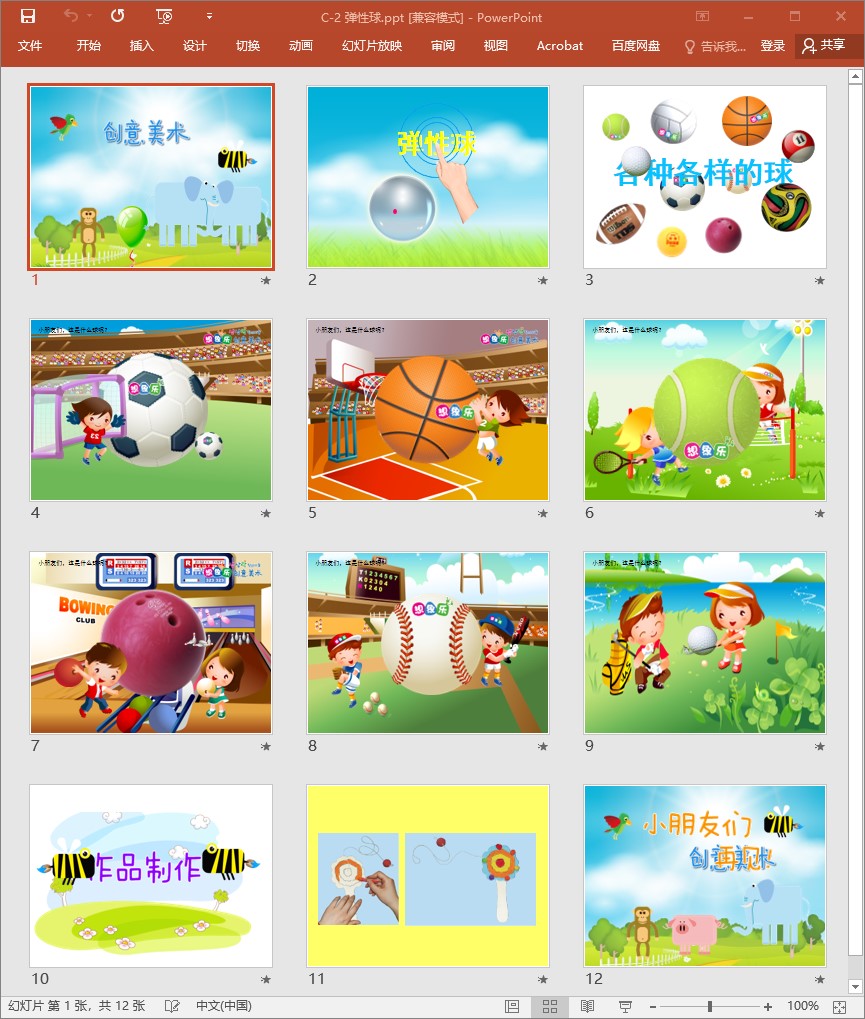This screenshot has height=1019, width=865.
Task: Select slide 10 titled 作品制作
Action: [x=151, y=876]
